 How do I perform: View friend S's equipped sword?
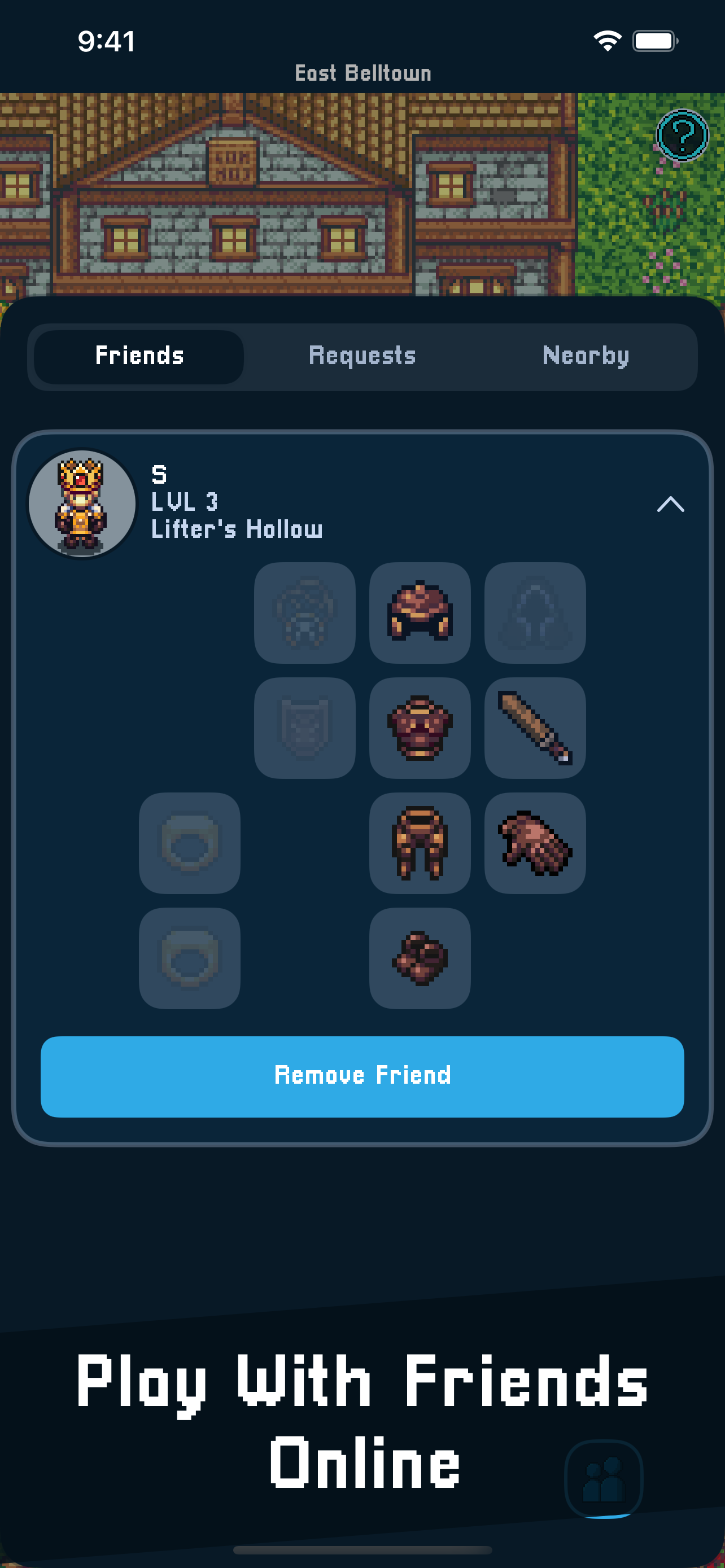535,728
